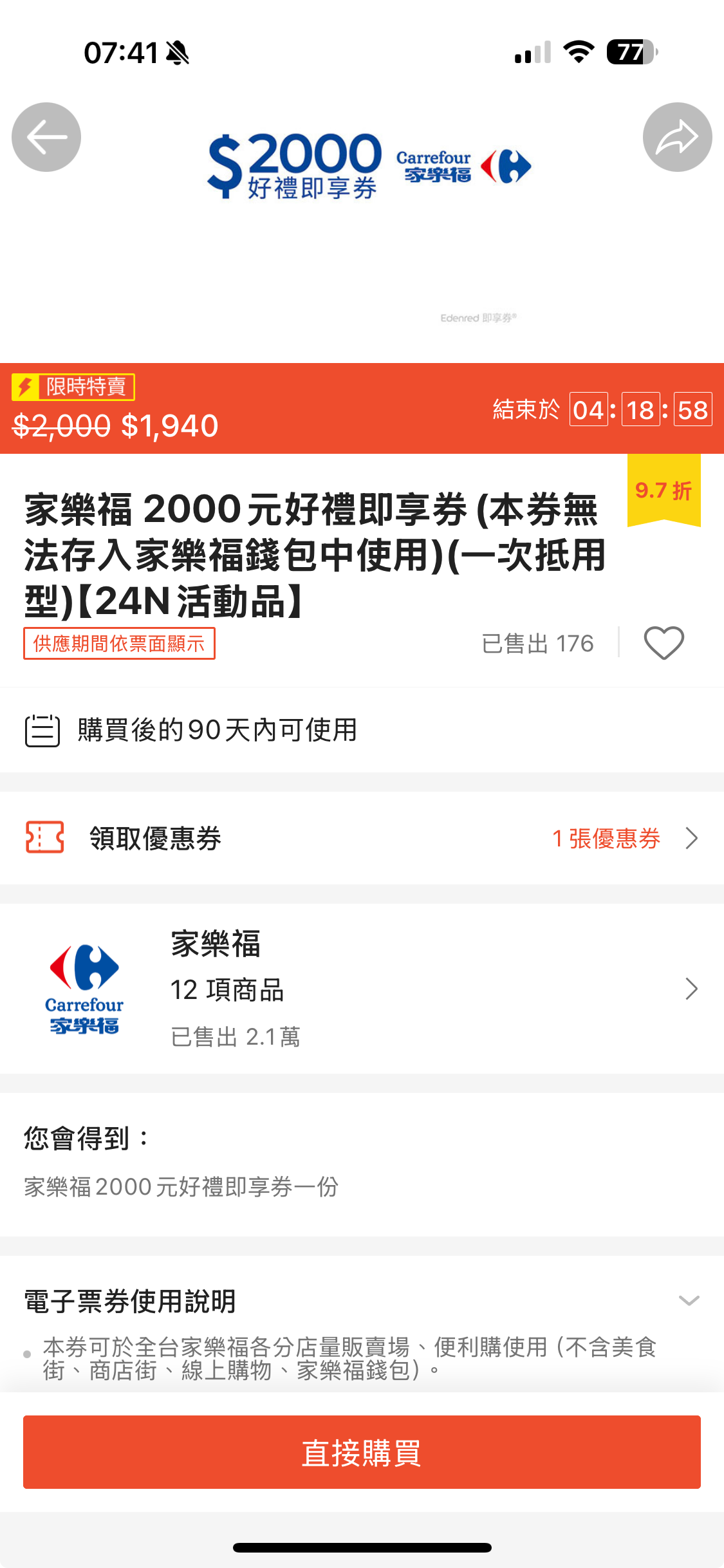Open the 家樂福 store page
Screen dimensions: 724x1568
pyautogui.click(x=362, y=989)
